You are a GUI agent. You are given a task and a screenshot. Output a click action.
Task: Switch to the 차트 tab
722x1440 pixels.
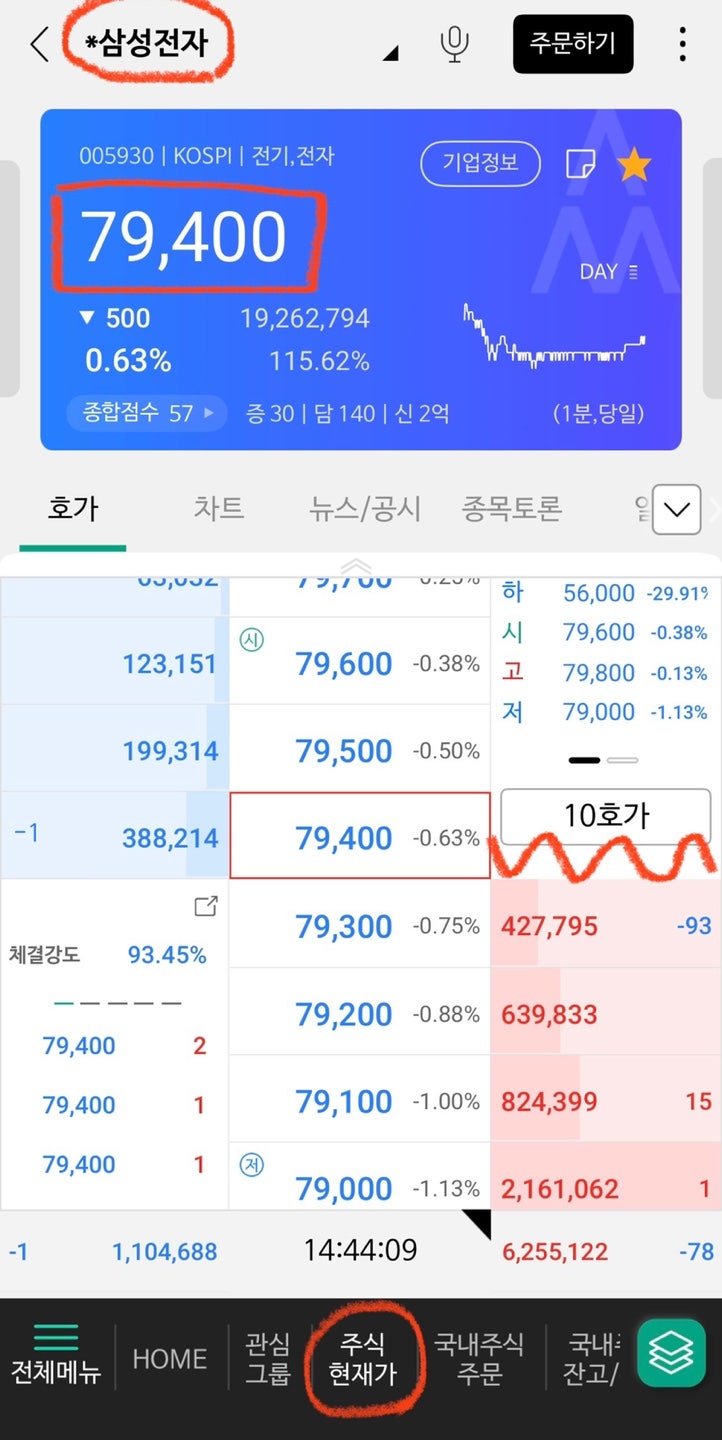pyautogui.click(x=219, y=509)
